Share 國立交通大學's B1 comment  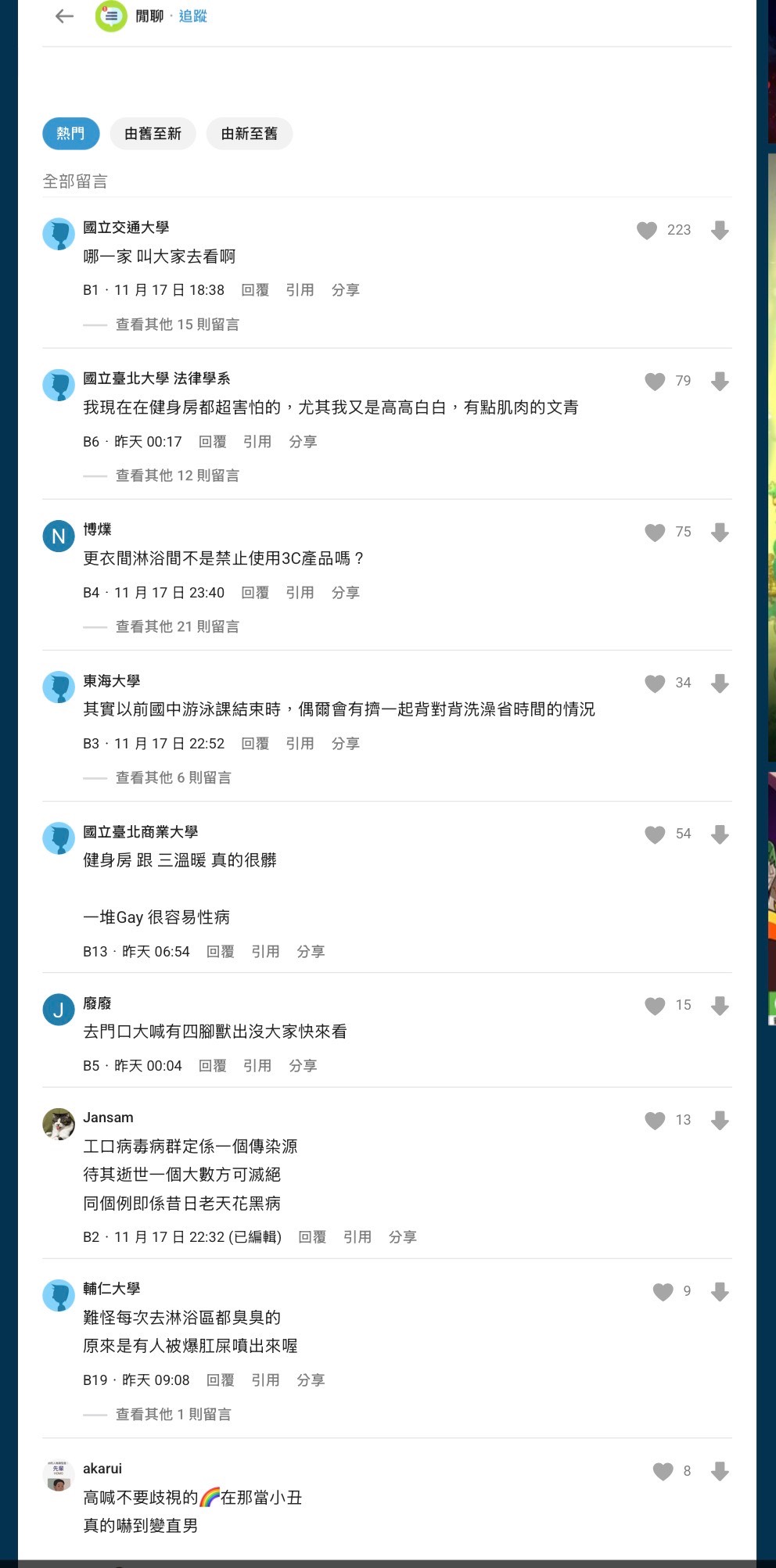click(345, 290)
